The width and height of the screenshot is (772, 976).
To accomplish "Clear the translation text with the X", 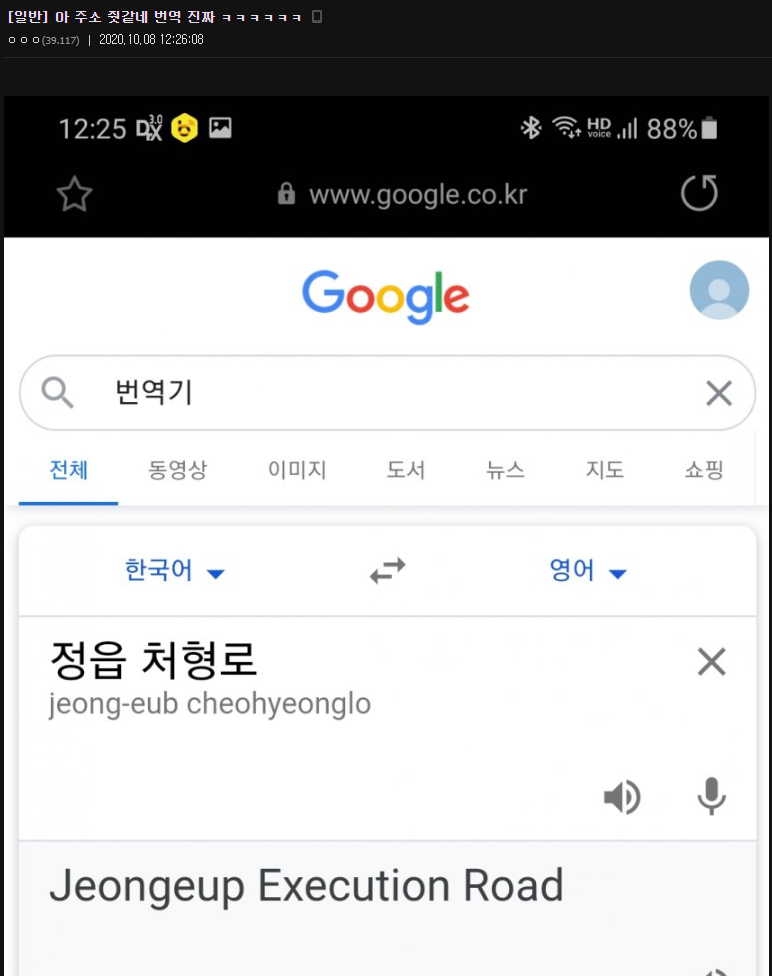I will coord(710,662).
